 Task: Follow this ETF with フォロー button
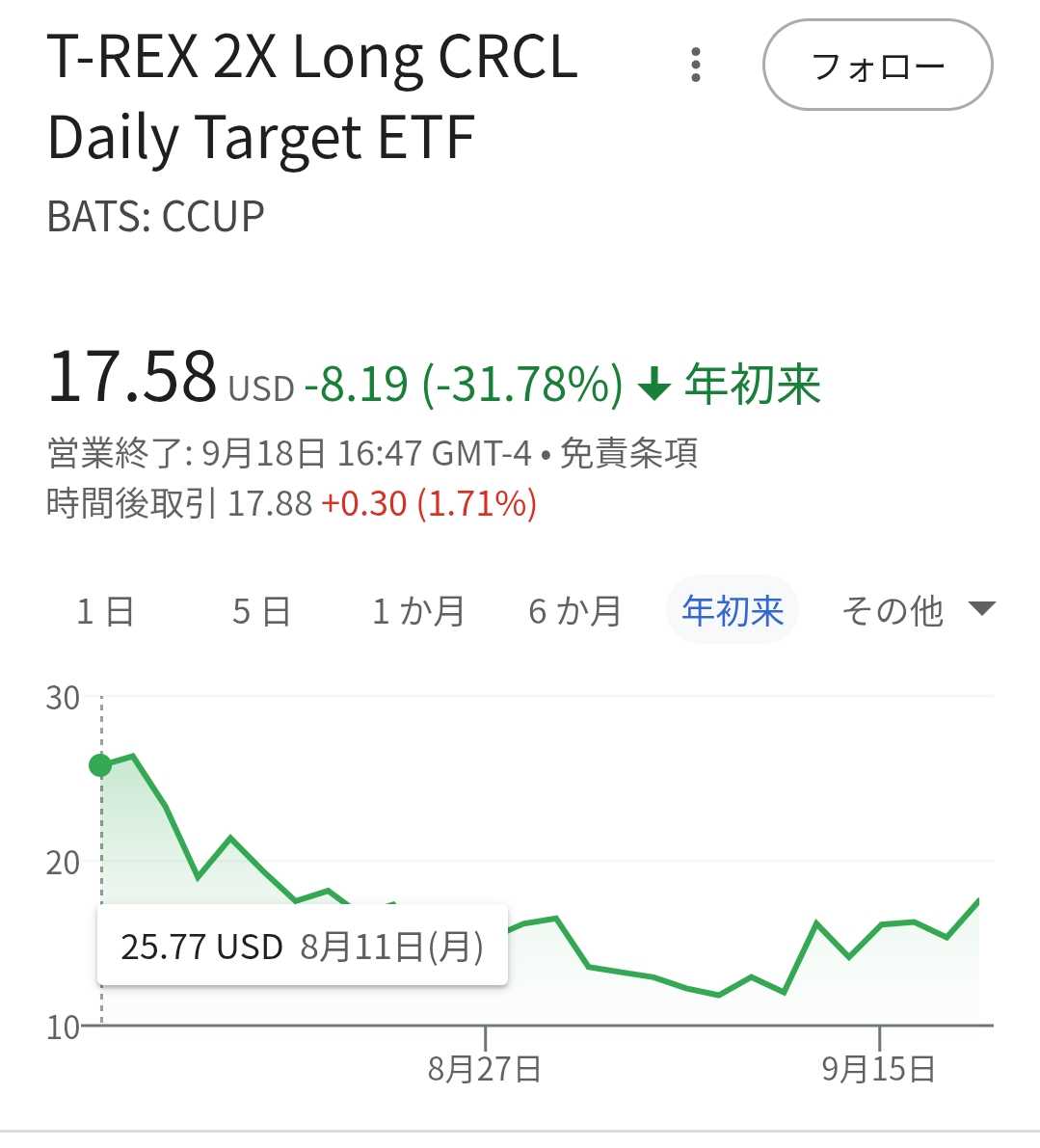(877, 66)
